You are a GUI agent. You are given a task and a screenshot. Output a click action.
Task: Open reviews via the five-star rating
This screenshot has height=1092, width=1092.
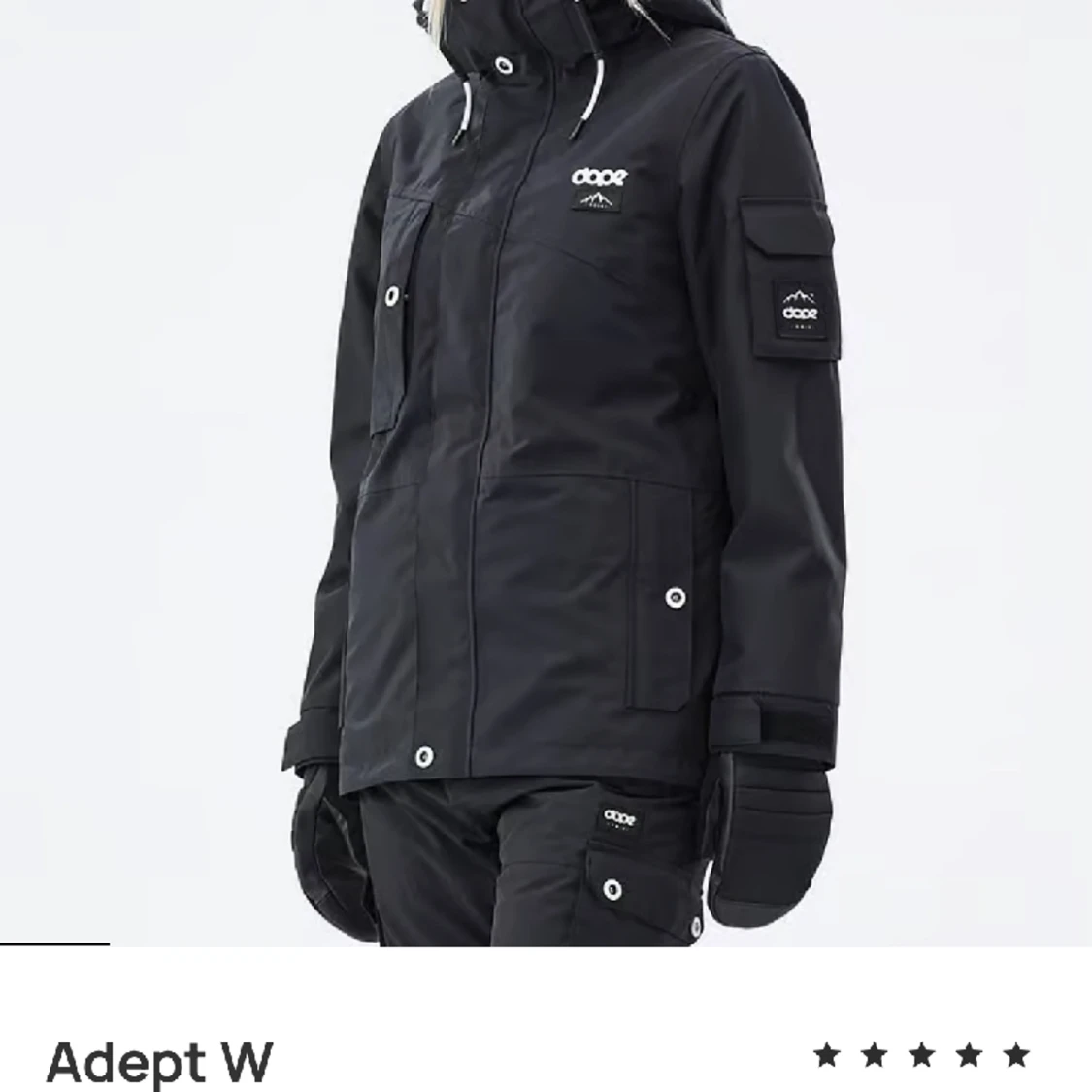921,1054
